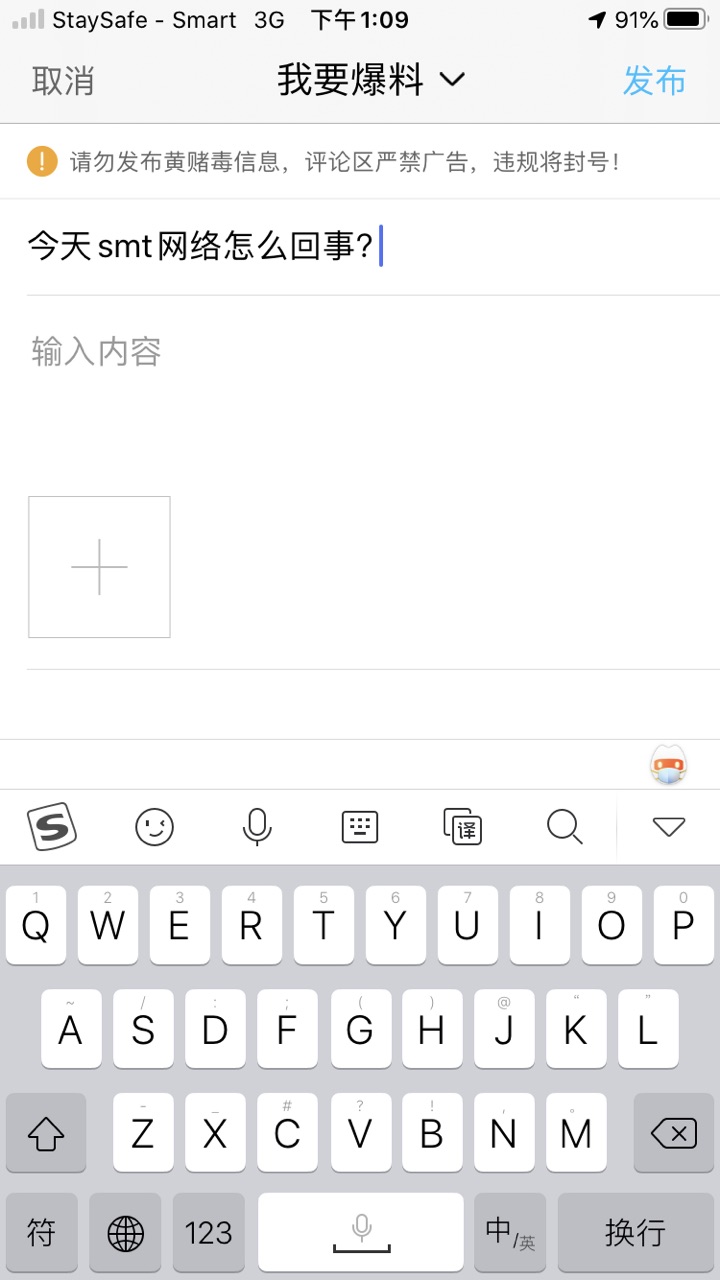Open the Sogou keyboard logo menu

pos(52,827)
